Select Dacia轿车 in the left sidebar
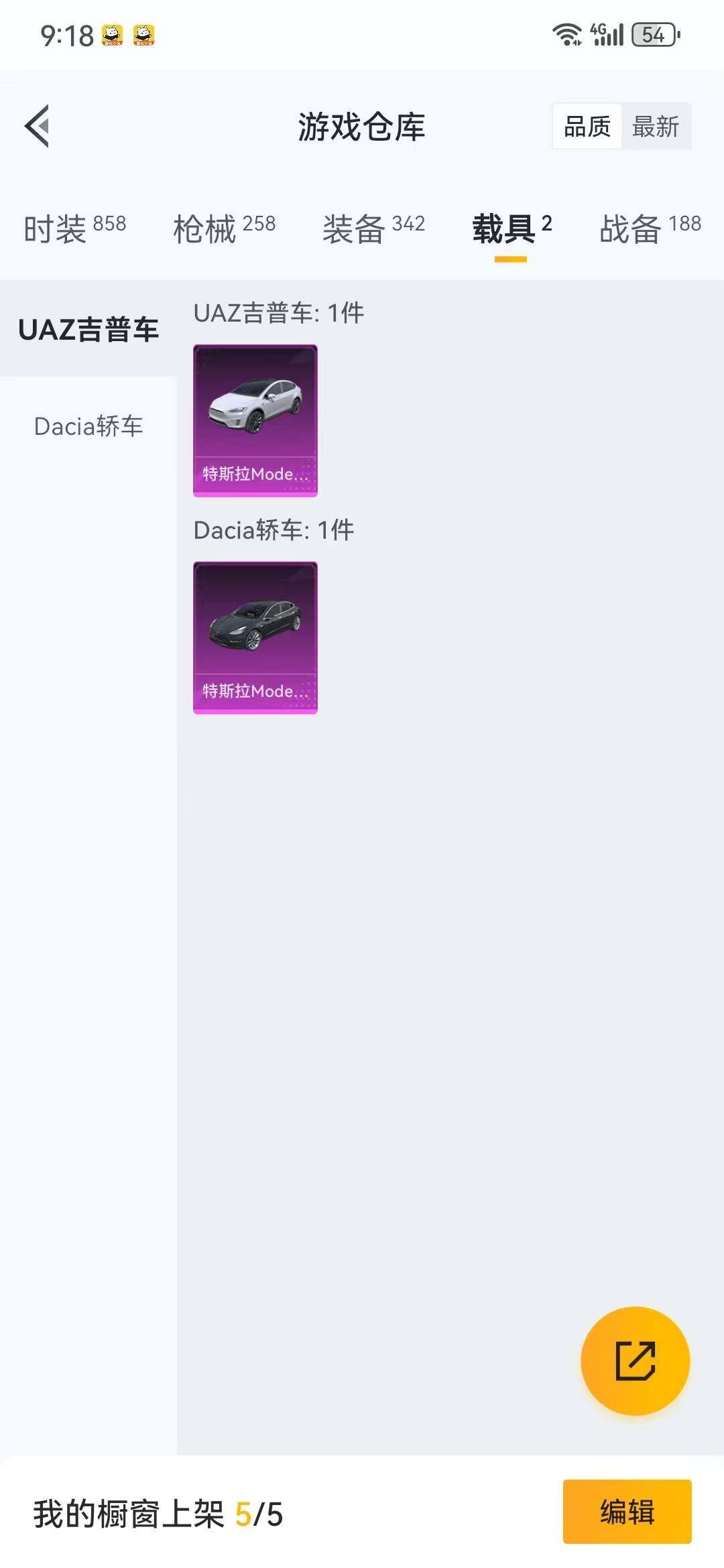Screen dimensions: 724x1568 click(88, 426)
